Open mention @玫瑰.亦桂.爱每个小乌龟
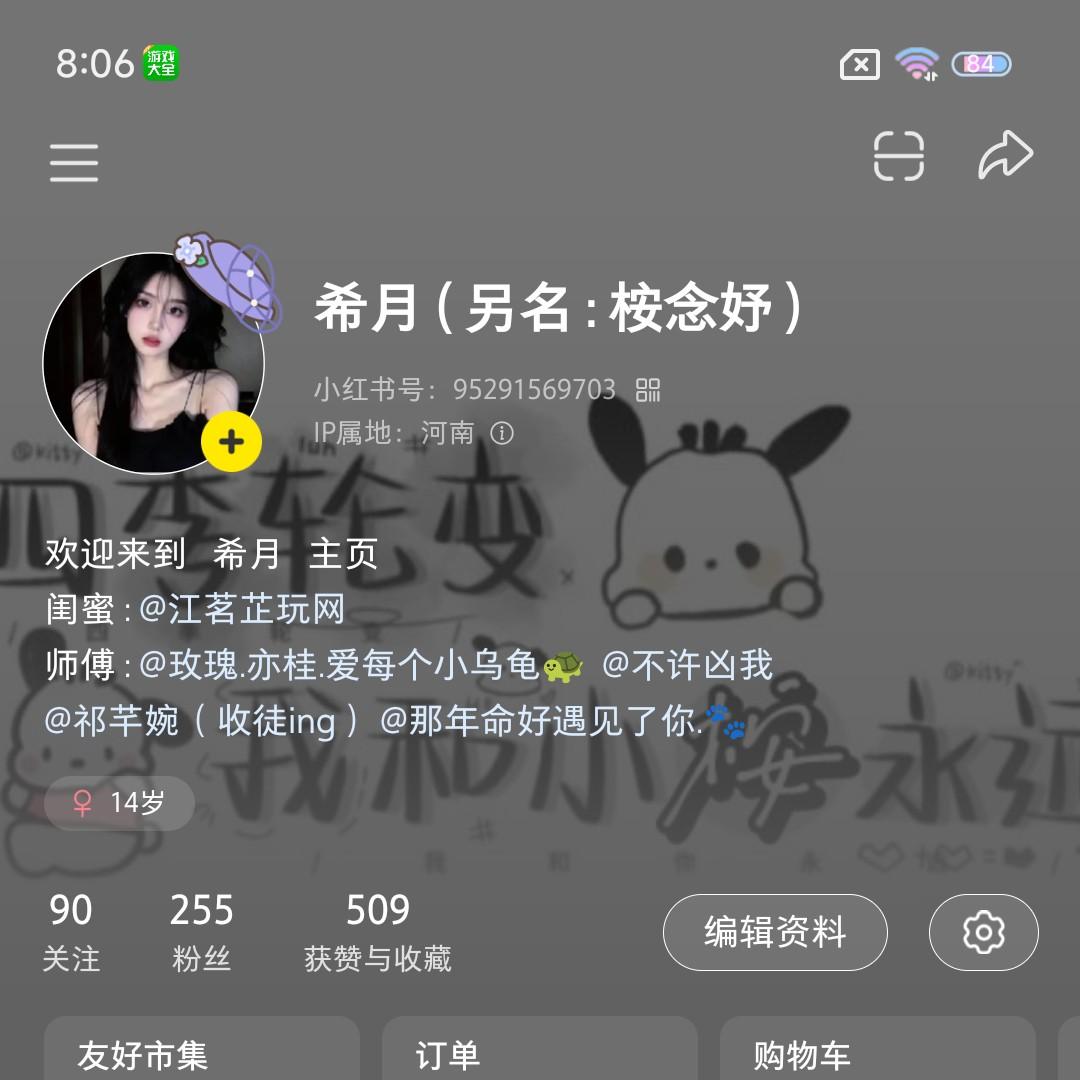This screenshot has height=1080, width=1080. [x=360, y=665]
